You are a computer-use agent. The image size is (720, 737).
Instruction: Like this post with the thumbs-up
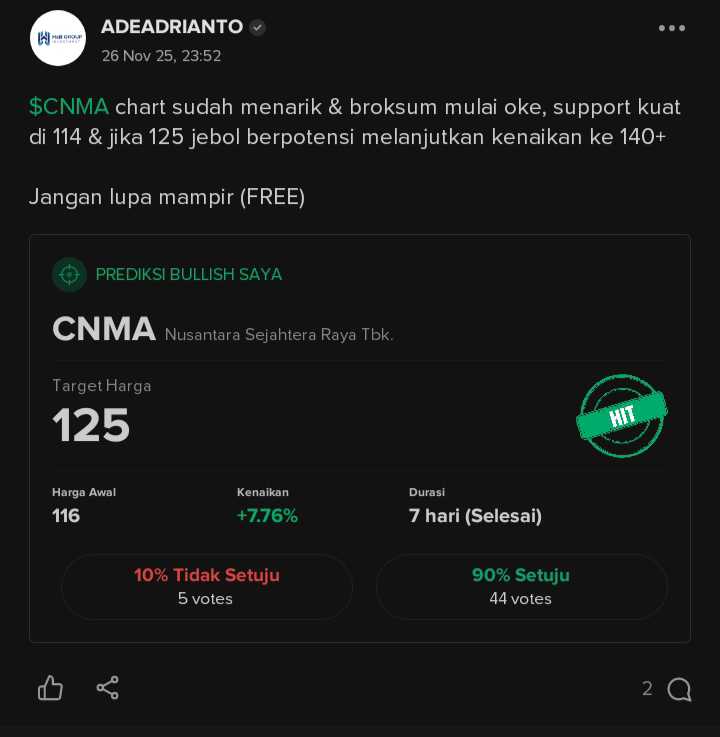pos(50,688)
